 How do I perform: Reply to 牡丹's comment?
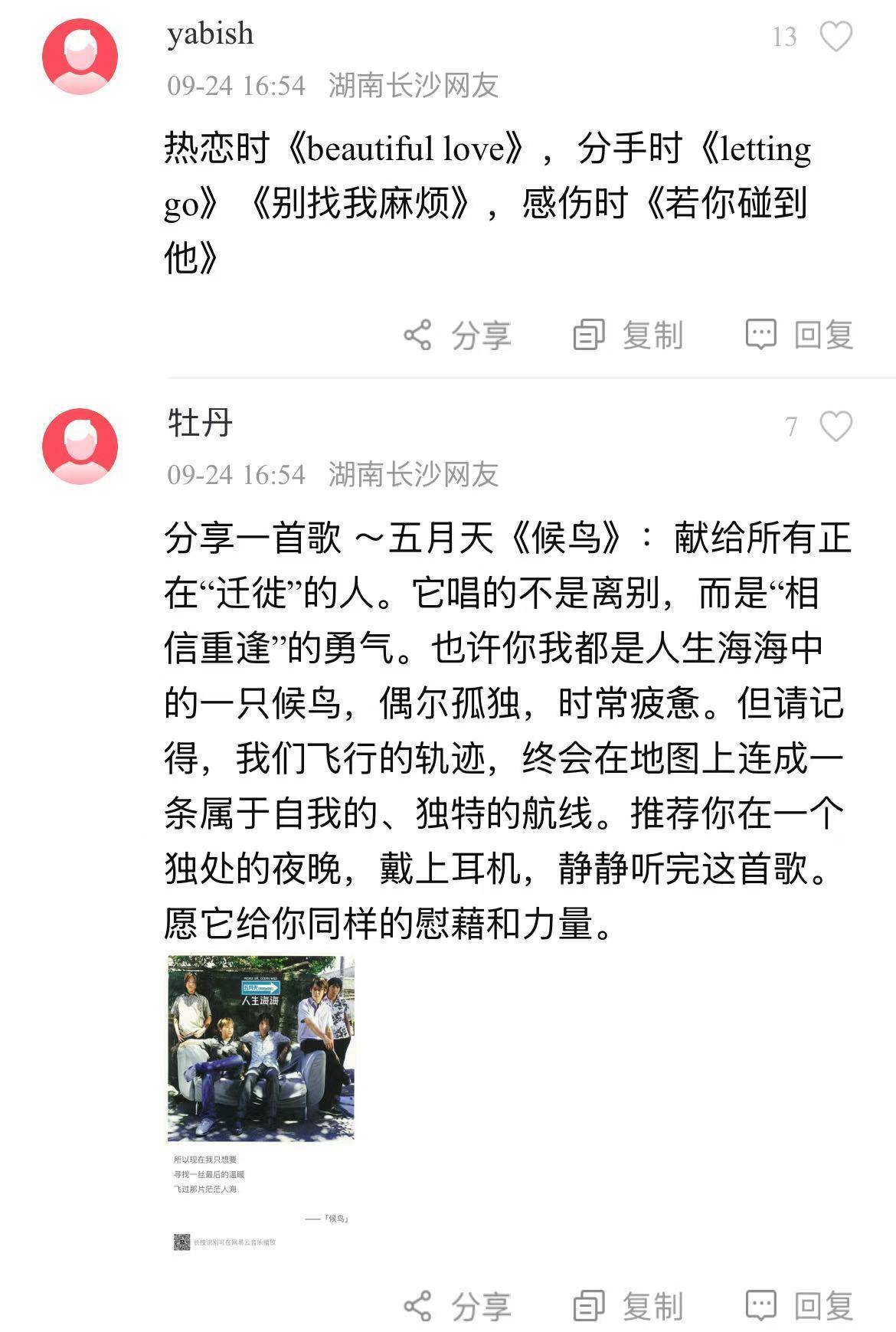click(x=800, y=1306)
